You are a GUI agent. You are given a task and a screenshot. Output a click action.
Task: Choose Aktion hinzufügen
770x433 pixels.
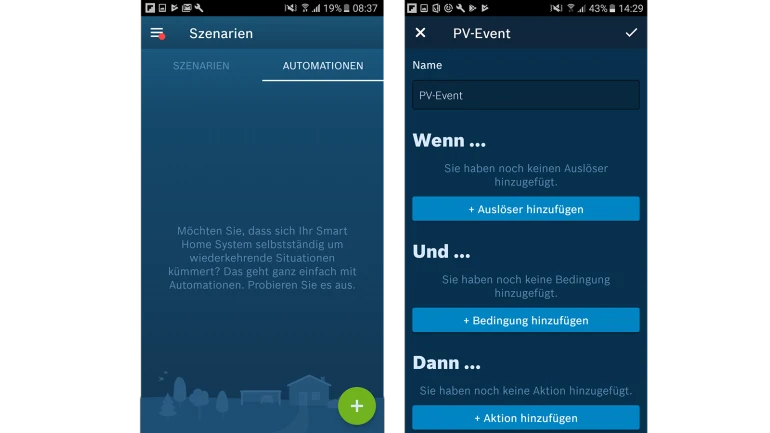[526, 418]
